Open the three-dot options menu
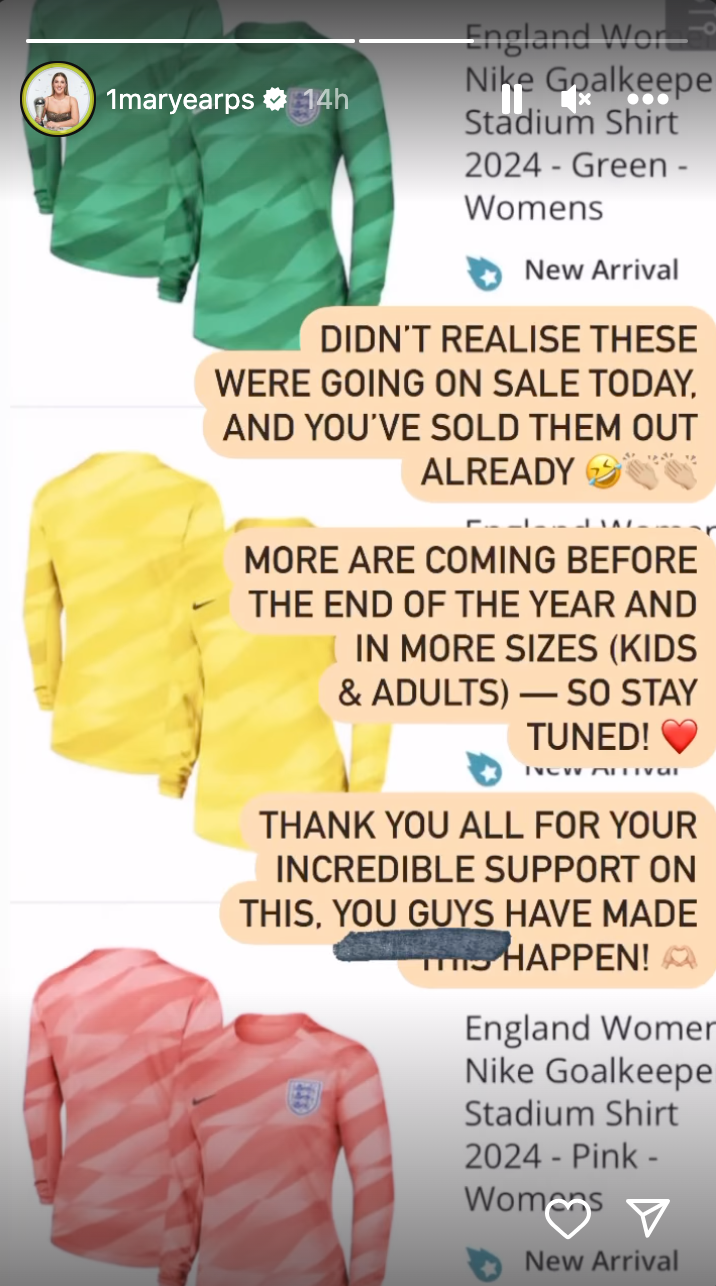The height and width of the screenshot is (1286, 716). coord(647,99)
